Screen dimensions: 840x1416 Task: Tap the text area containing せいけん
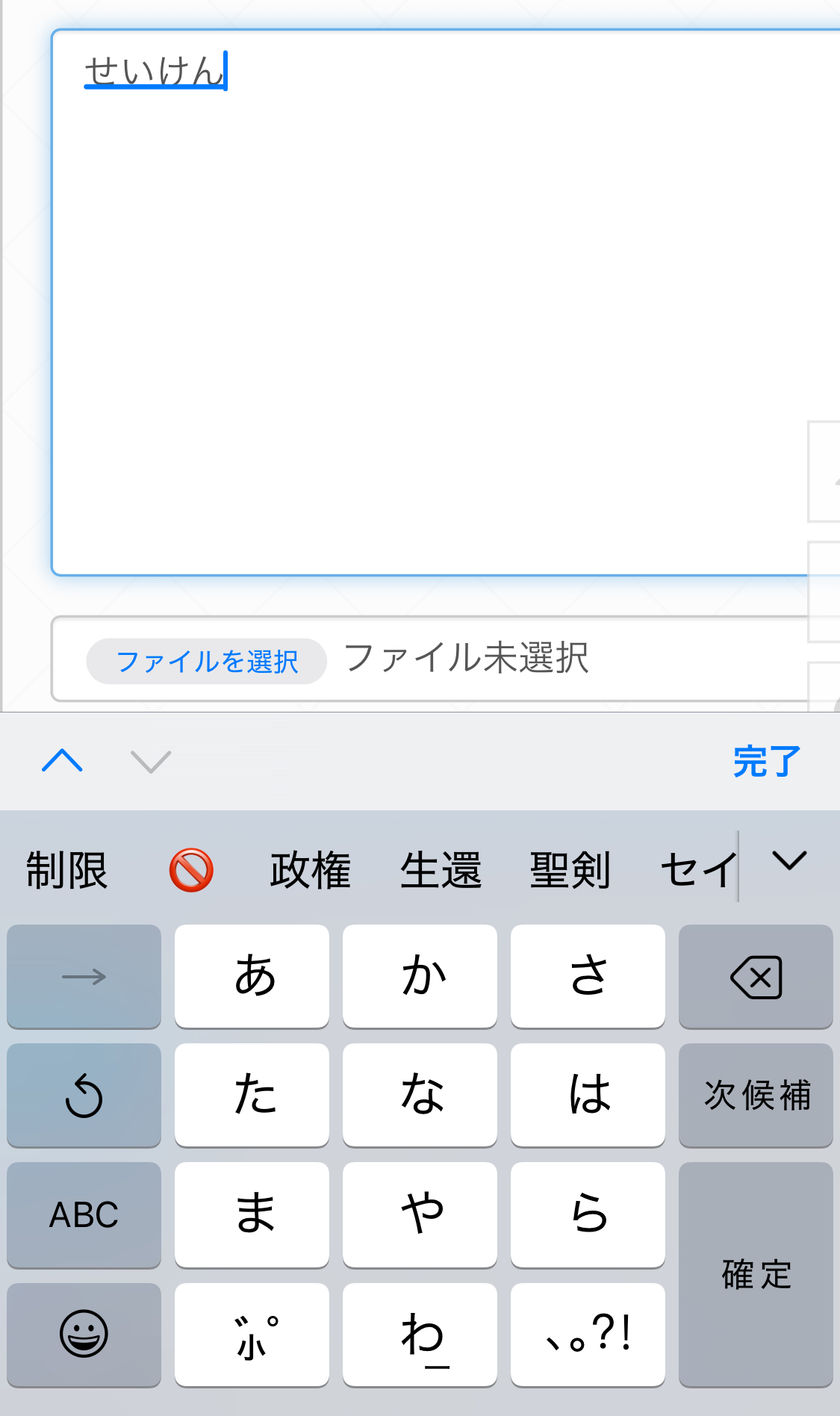tap(446, 302)
